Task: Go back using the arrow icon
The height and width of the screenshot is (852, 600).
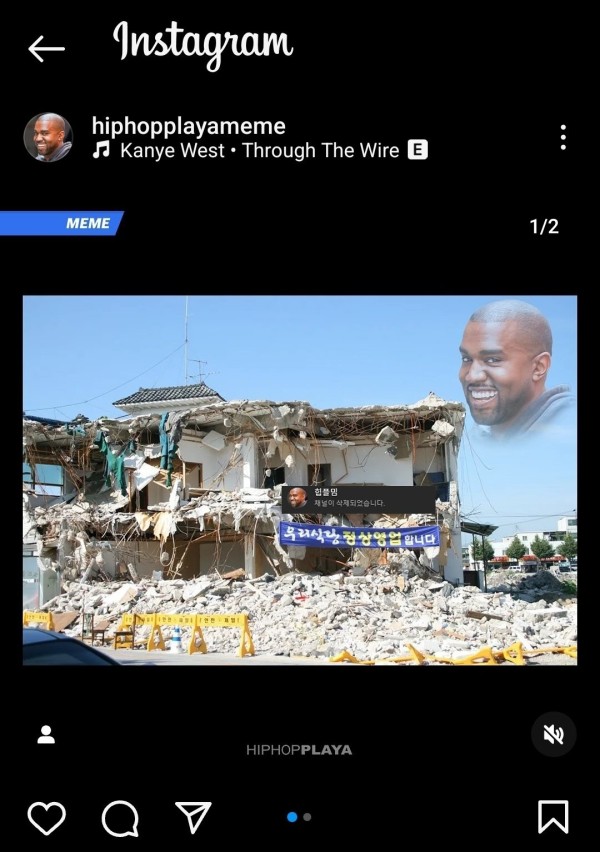Action: click(46, 47)
